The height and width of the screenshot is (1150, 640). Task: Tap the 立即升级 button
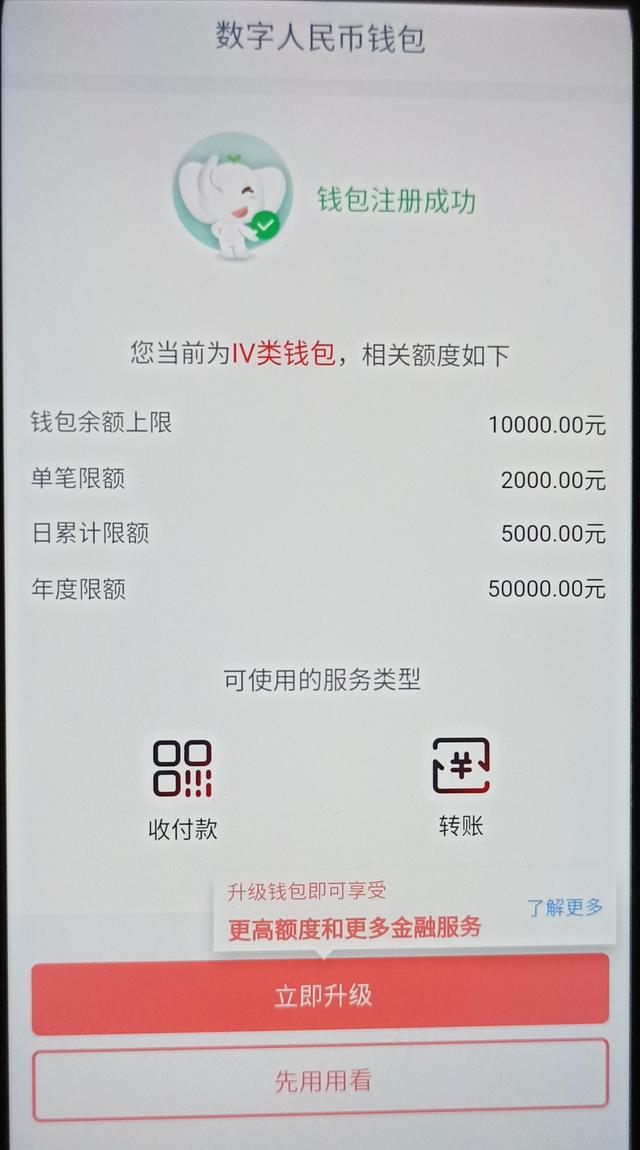[320, 995]
